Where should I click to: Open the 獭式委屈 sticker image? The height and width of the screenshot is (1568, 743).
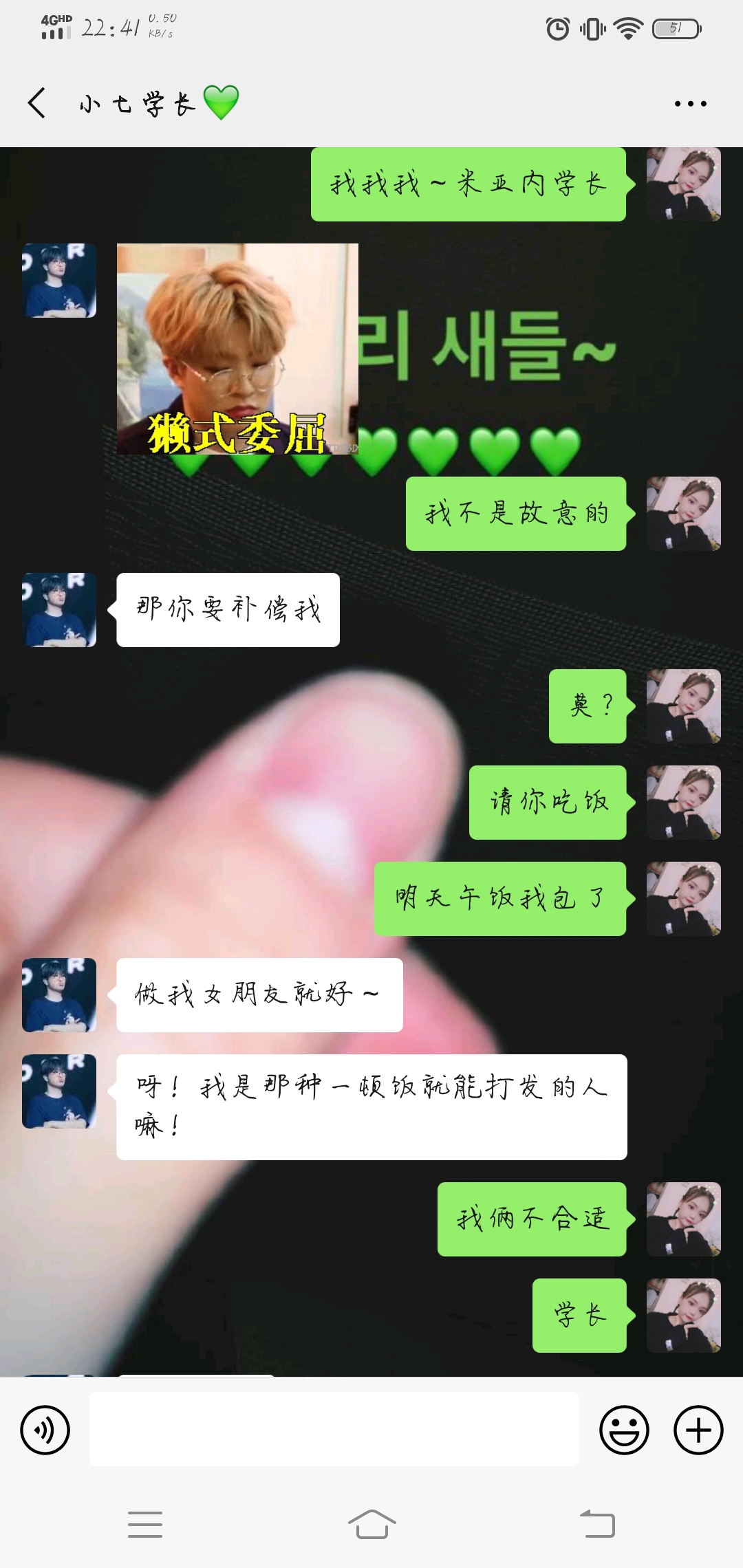pos(237,349)
